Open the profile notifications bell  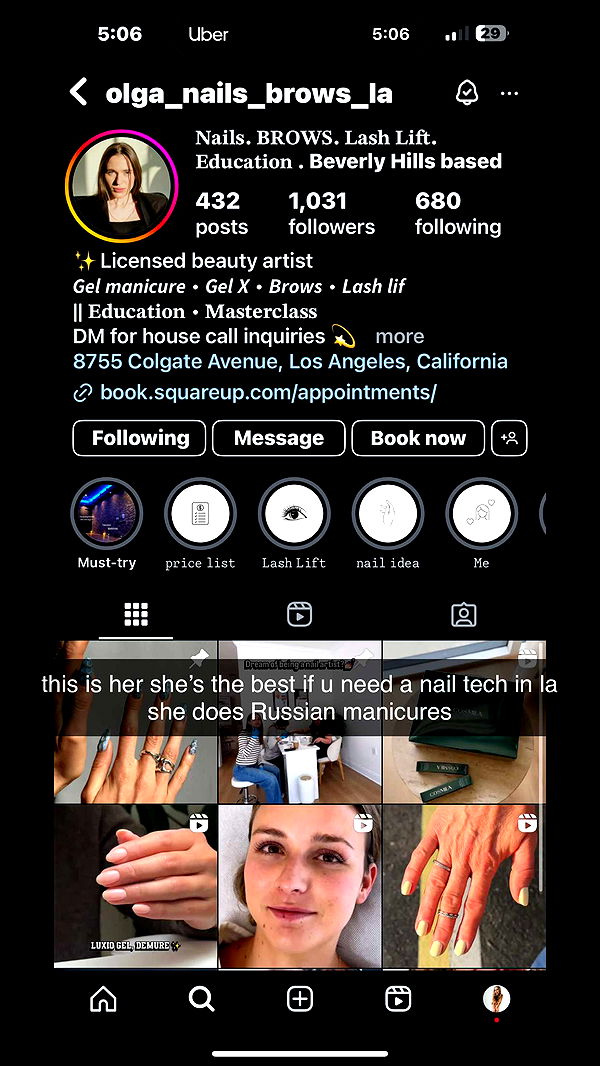pos(467,93)
